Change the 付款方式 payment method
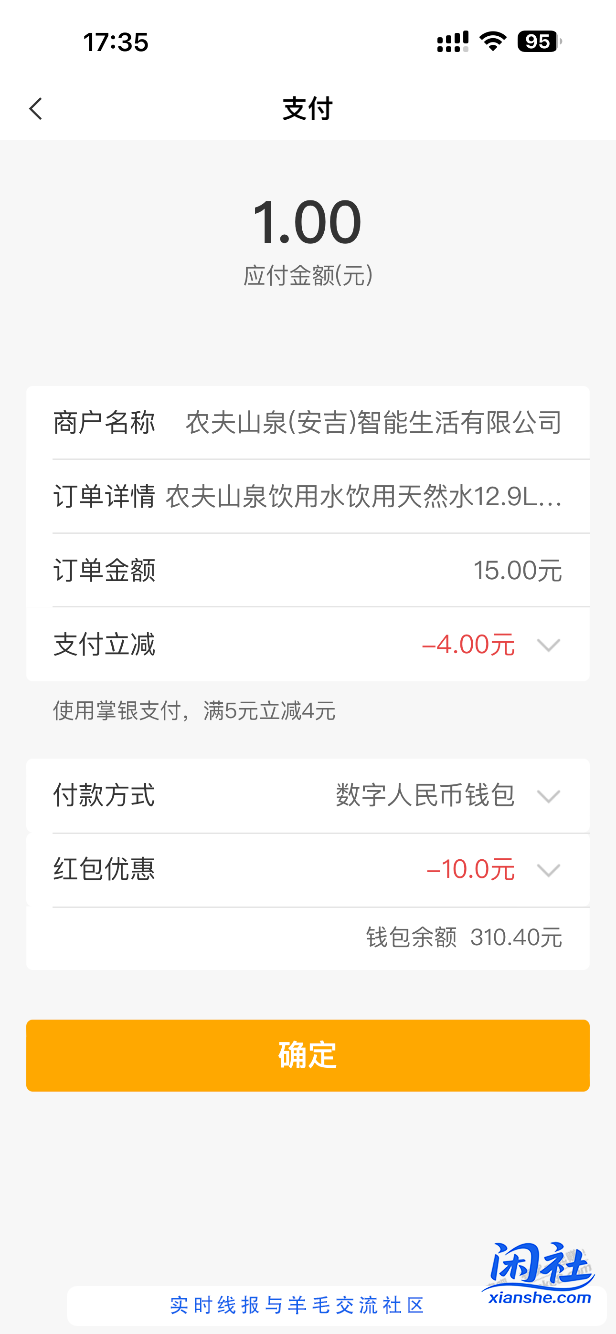616x1334 pixels. click(547, 796)
